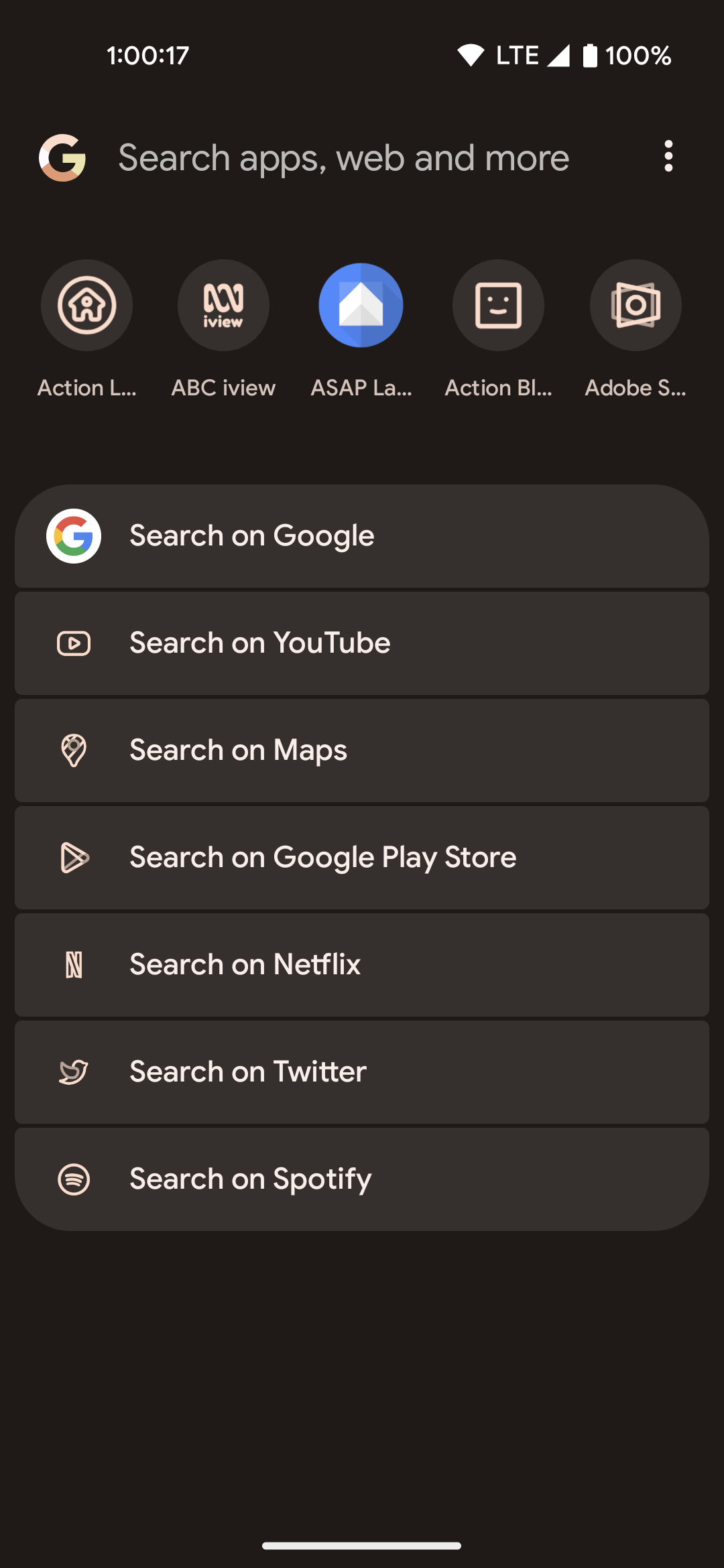The width and height of the screenshot is (724, 1568).
Task: Select Search on Google Play Store
Action: [x=362, y=858]
